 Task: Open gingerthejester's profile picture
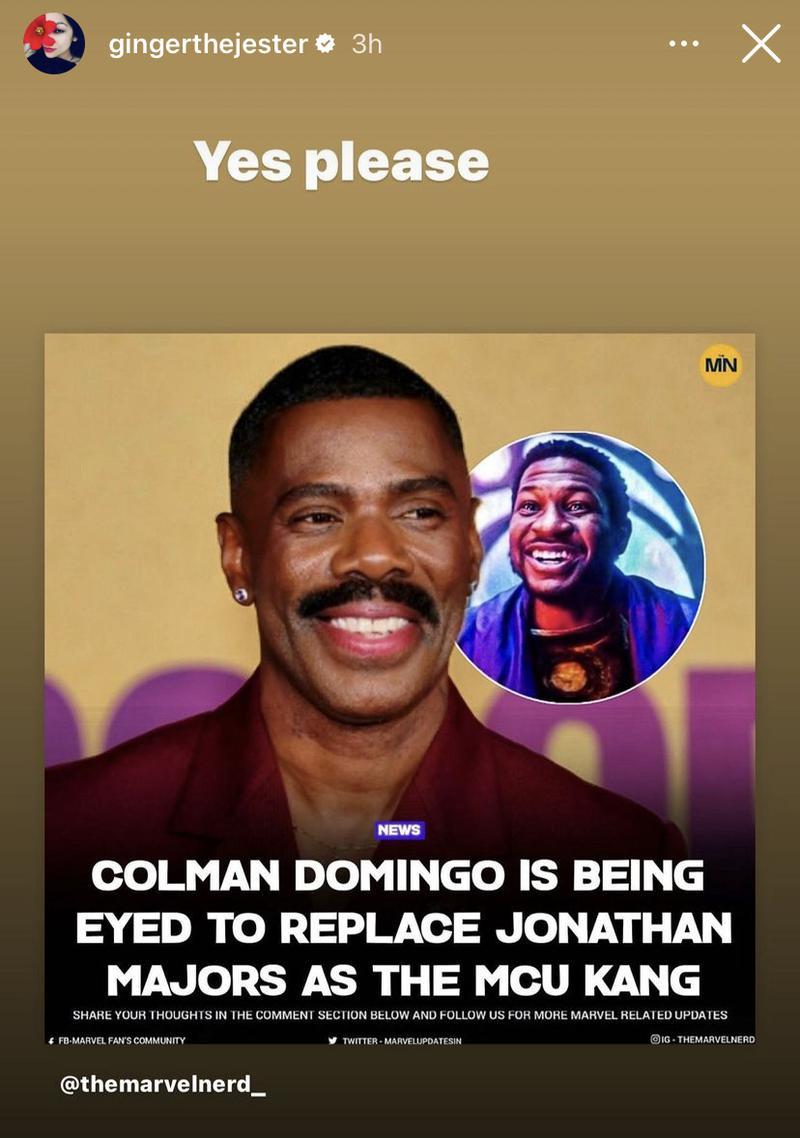pos(54,44)
